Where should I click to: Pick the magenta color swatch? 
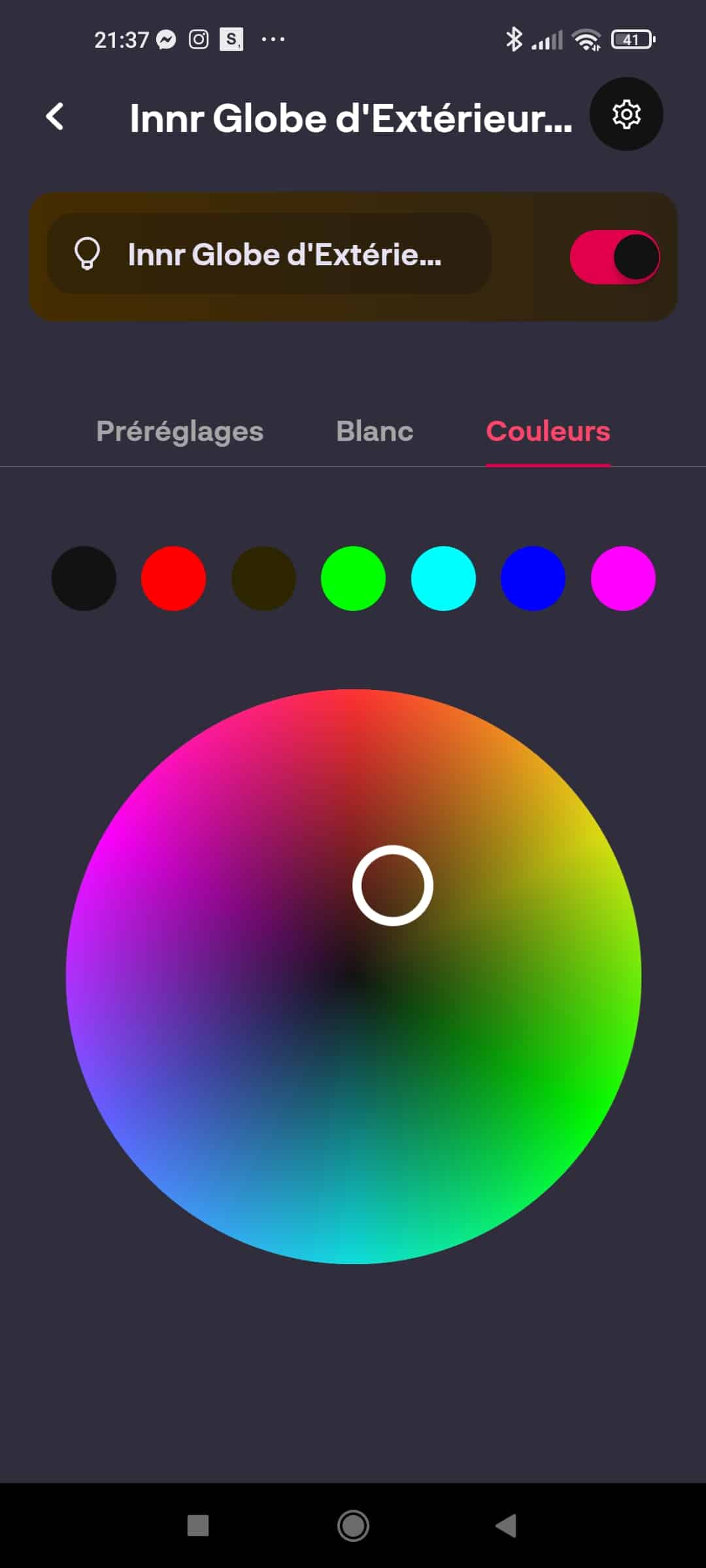(x=623, y=578)
